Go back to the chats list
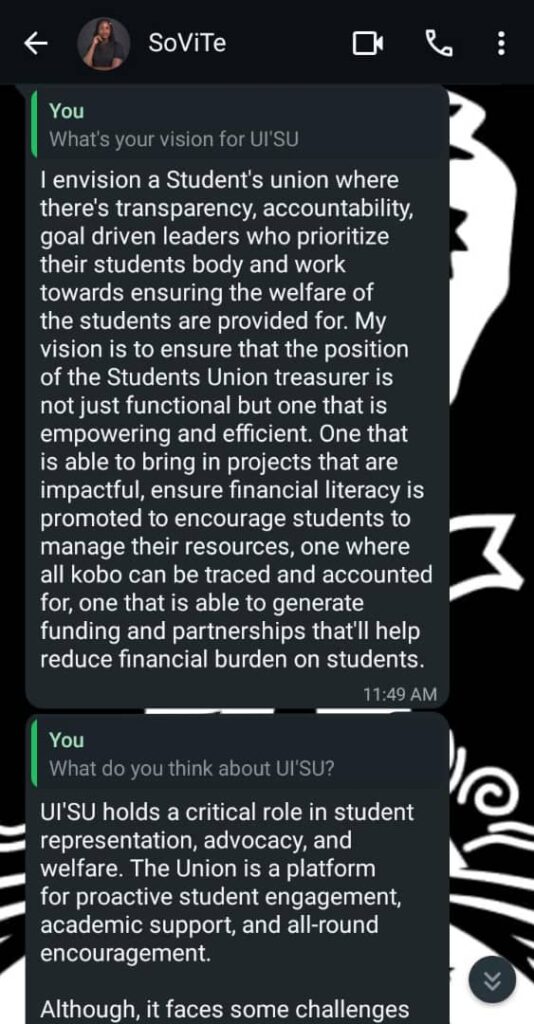 click(x=36, y=44)
